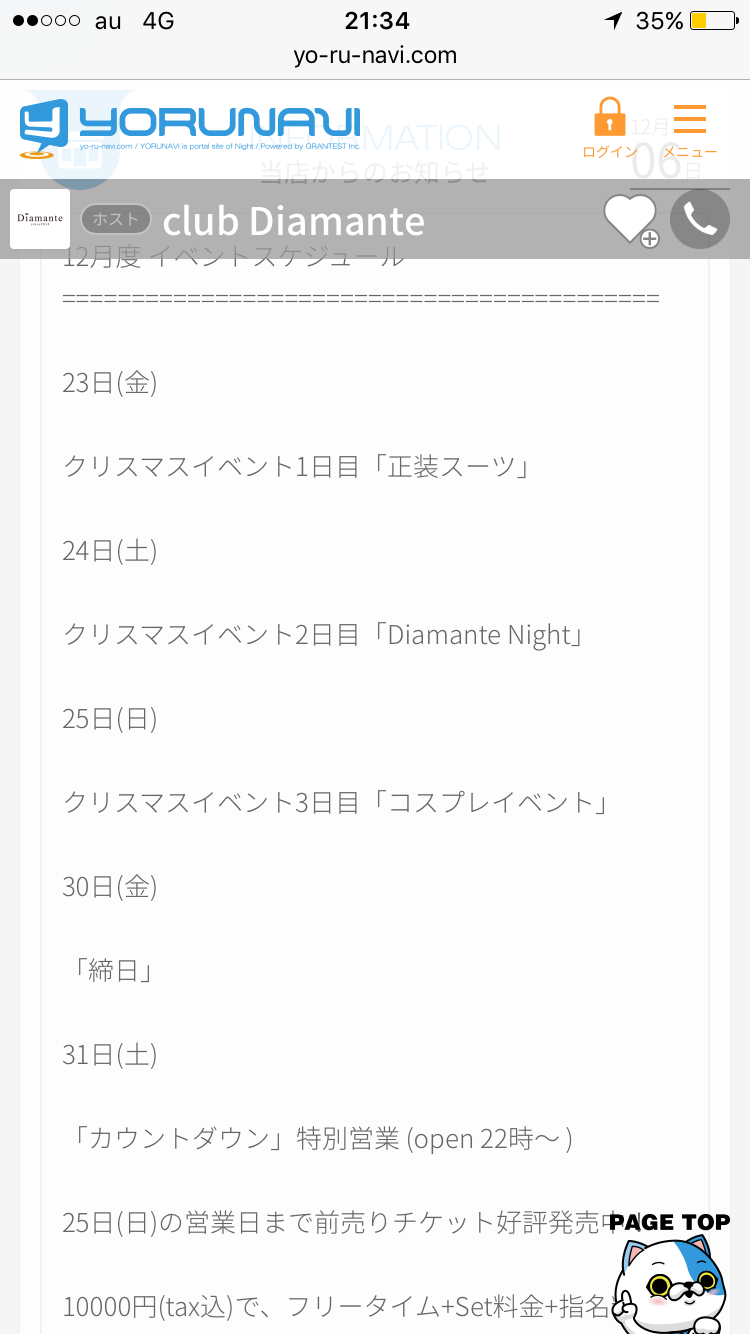Screen dimensions: 750x1334
Task: Tap the yo-ru-navi.com address bar
Action: [x=375, y=55]
